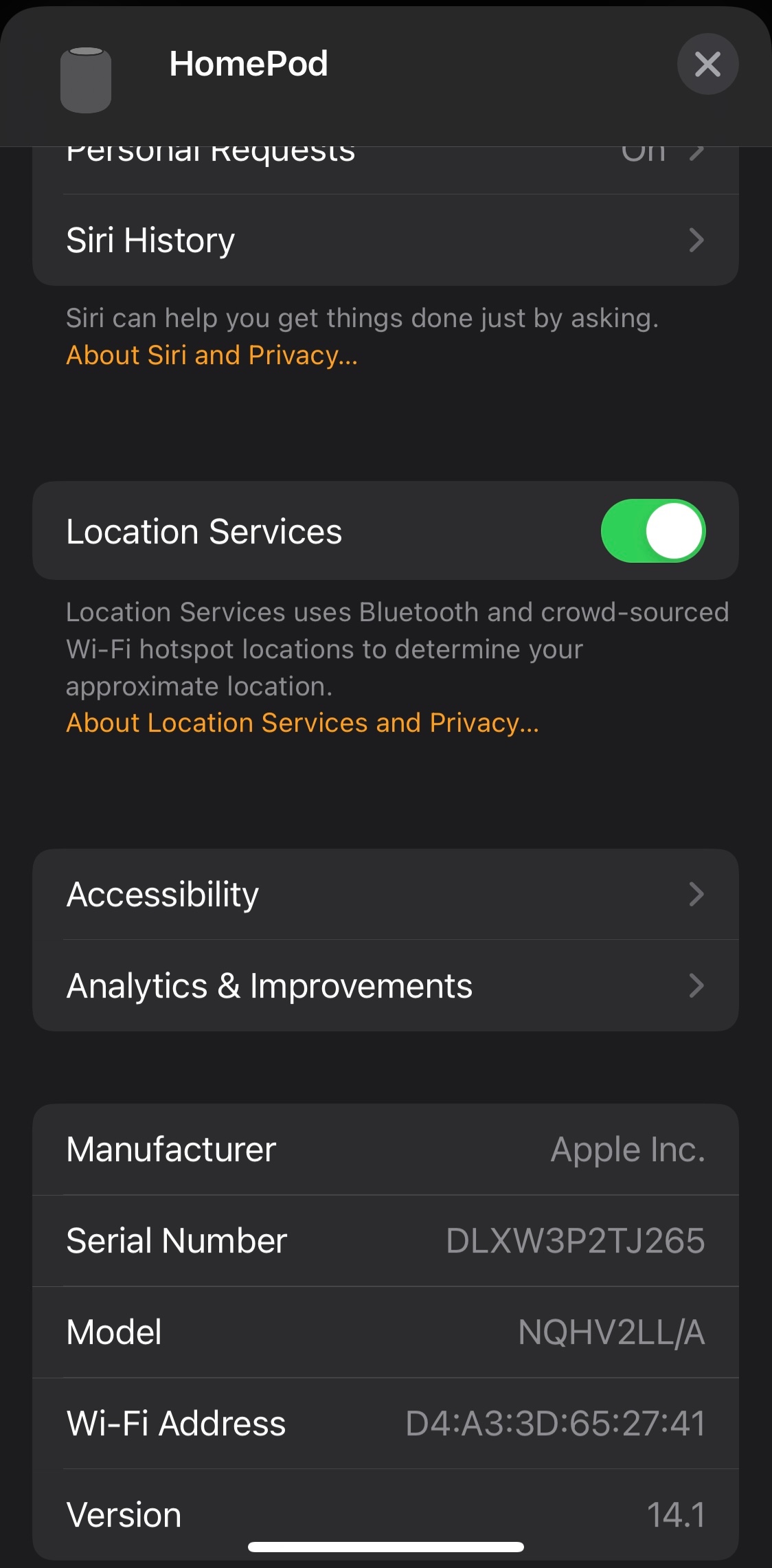Read About Location Services and Privacy
This screenshot has height=1568, width=772.
[302, 723]
